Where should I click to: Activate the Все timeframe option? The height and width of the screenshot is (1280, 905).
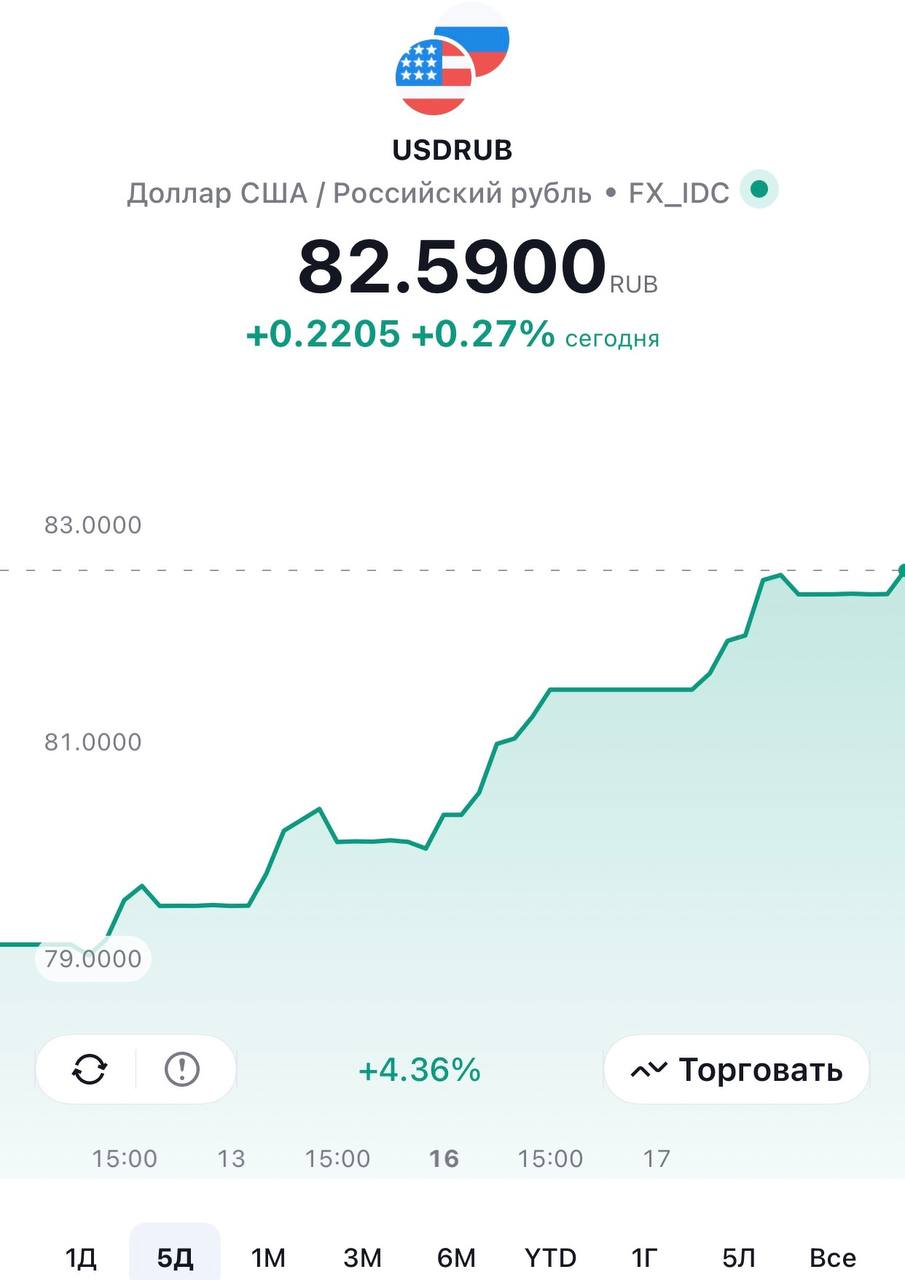[833, 1257]
